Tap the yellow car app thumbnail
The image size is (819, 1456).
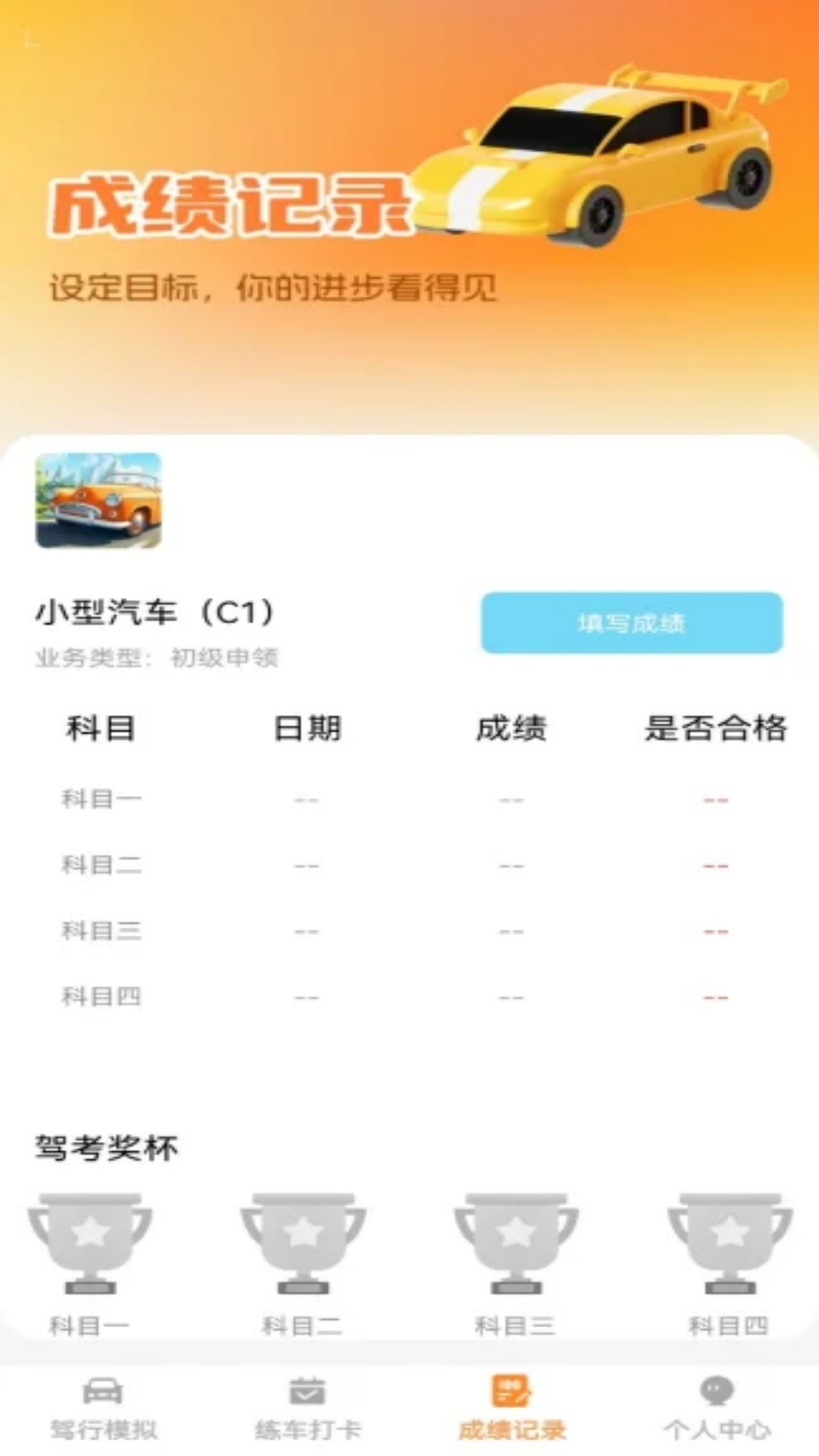coord(99,502)
